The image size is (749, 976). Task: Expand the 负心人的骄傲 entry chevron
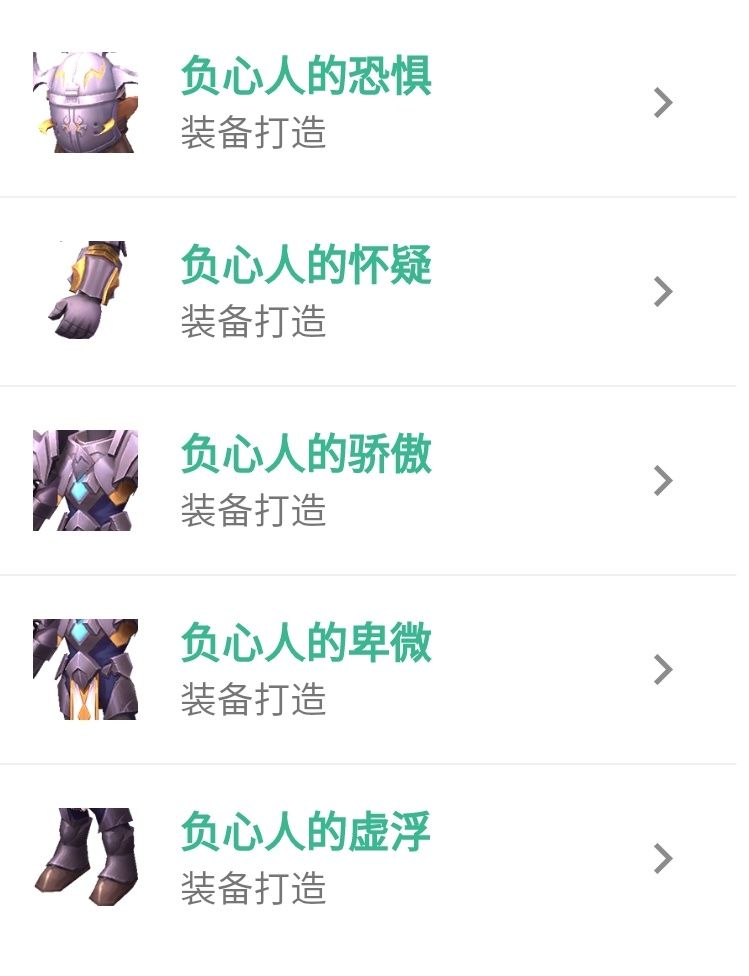click(662, 480)
